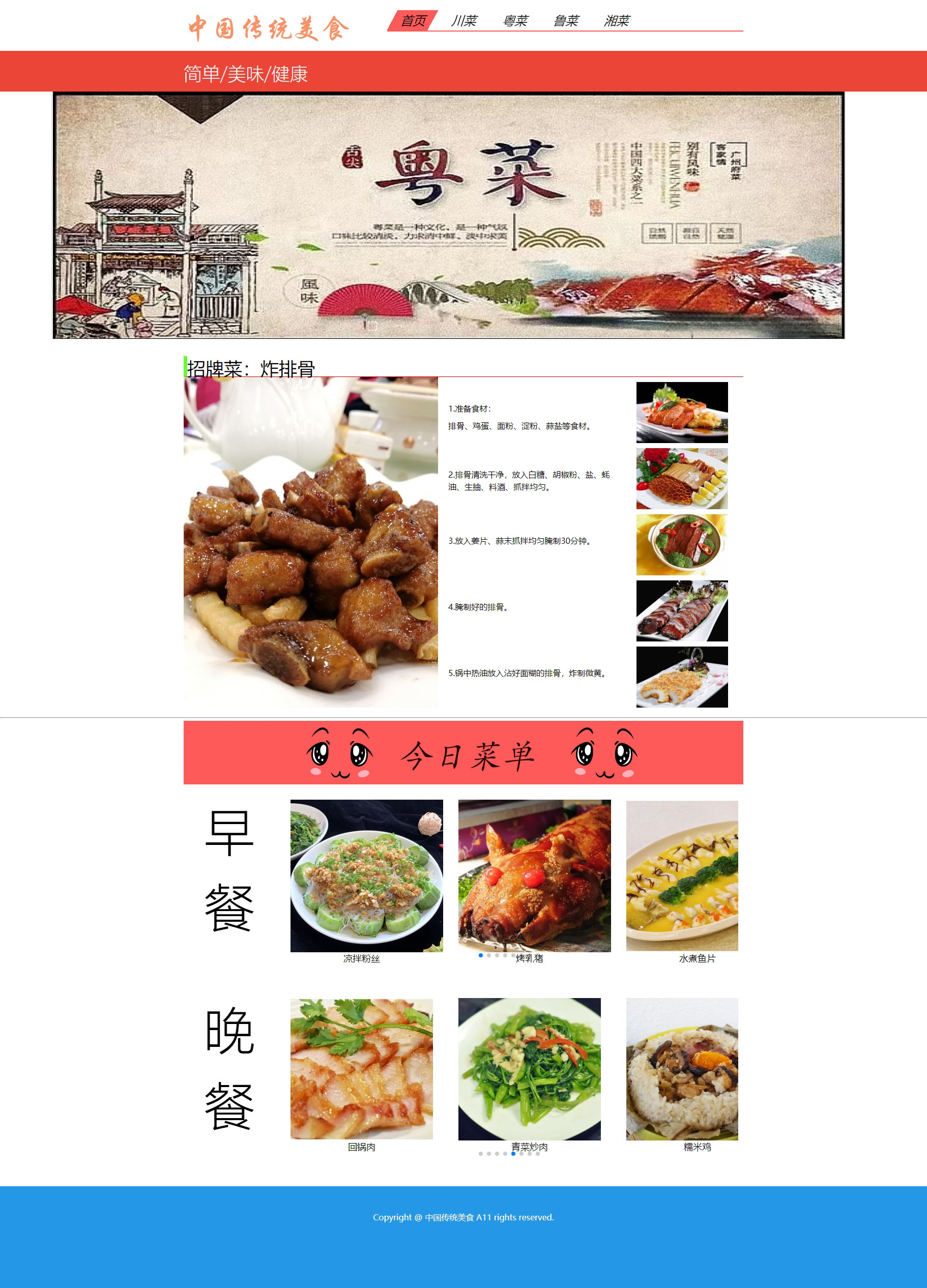Select the 鲁菜 tab

coord(566,21)
